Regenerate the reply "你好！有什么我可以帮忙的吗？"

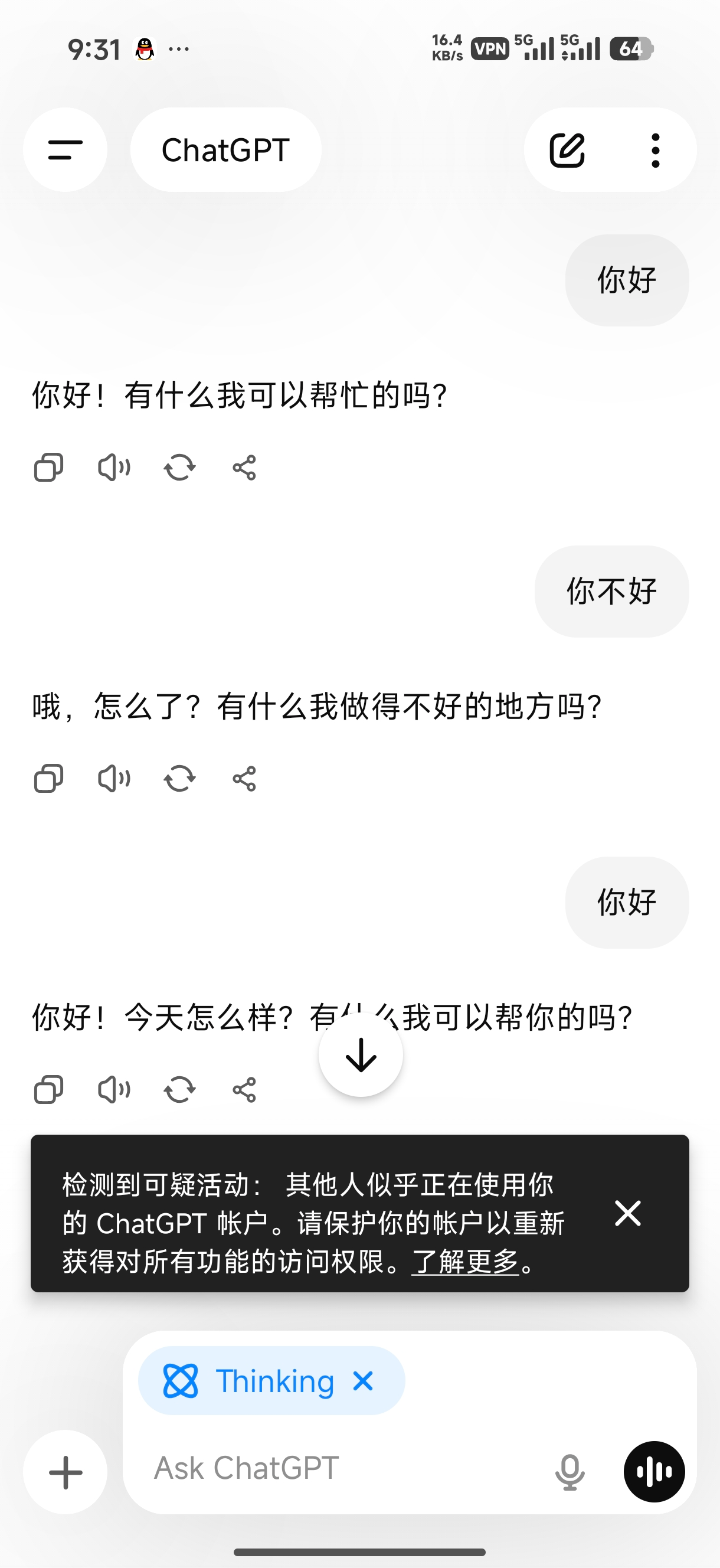click(x=179, y=468)
